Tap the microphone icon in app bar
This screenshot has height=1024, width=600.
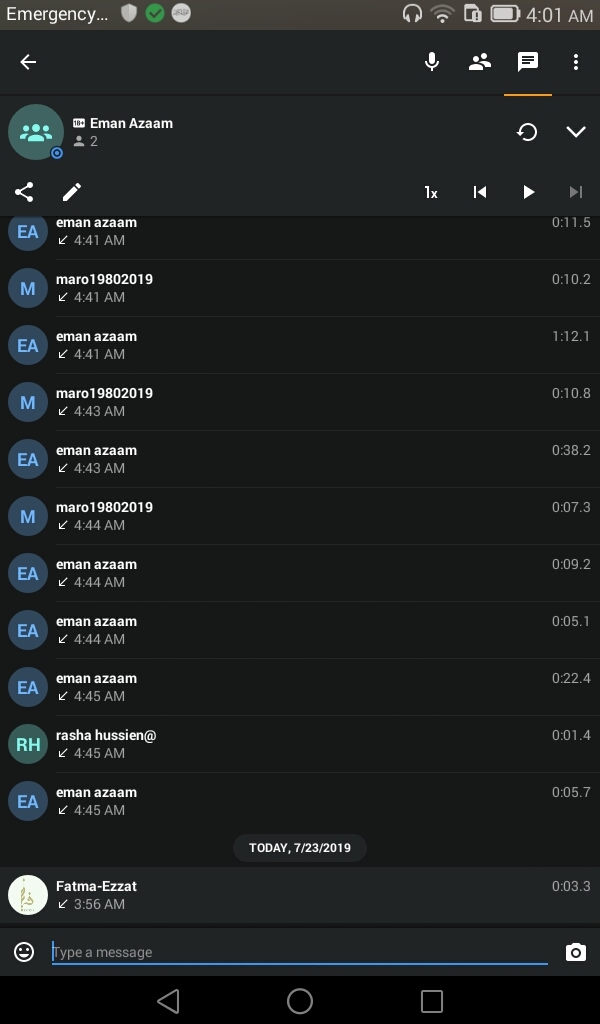point(432,62)
